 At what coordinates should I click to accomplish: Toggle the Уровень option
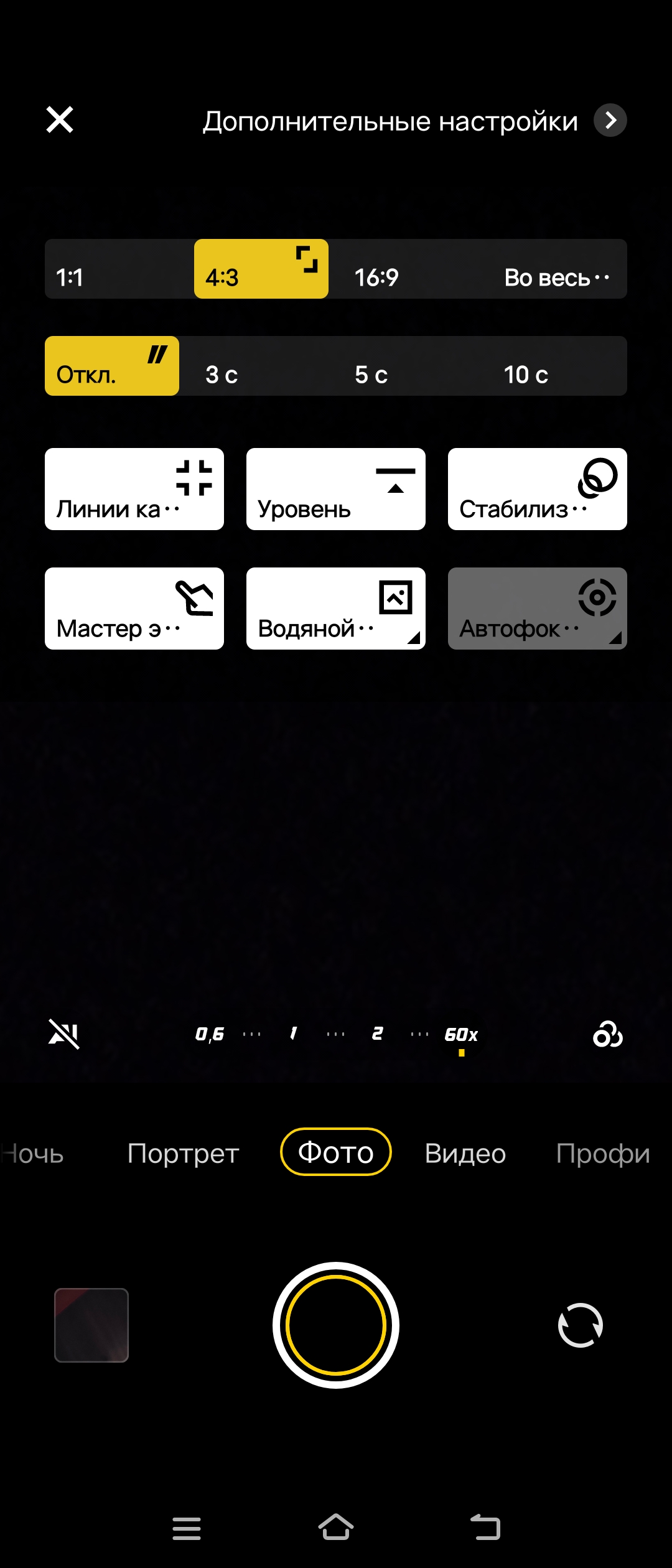336,489
